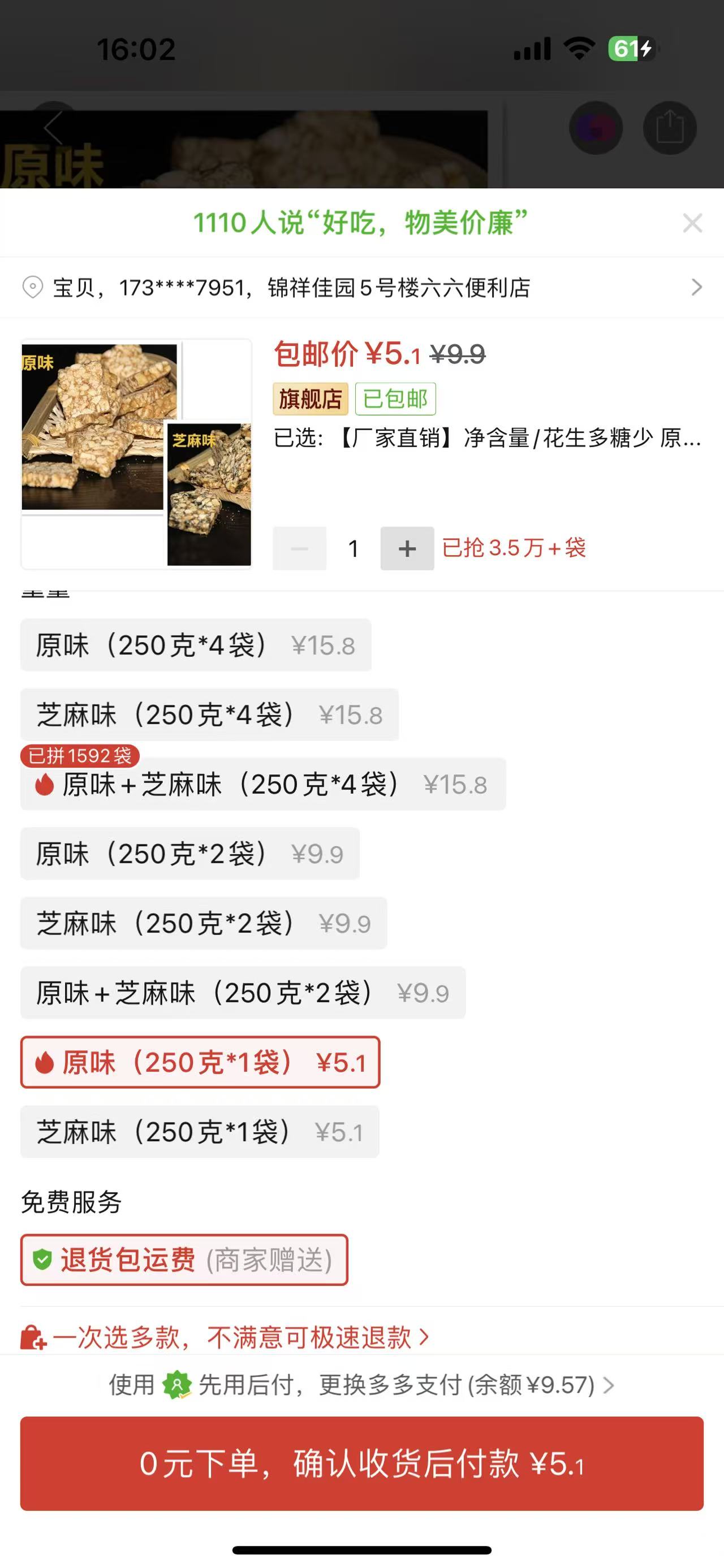The image size is (724, 1568).
Task: Increase quantity with the plus button
Action: point(407,548)
